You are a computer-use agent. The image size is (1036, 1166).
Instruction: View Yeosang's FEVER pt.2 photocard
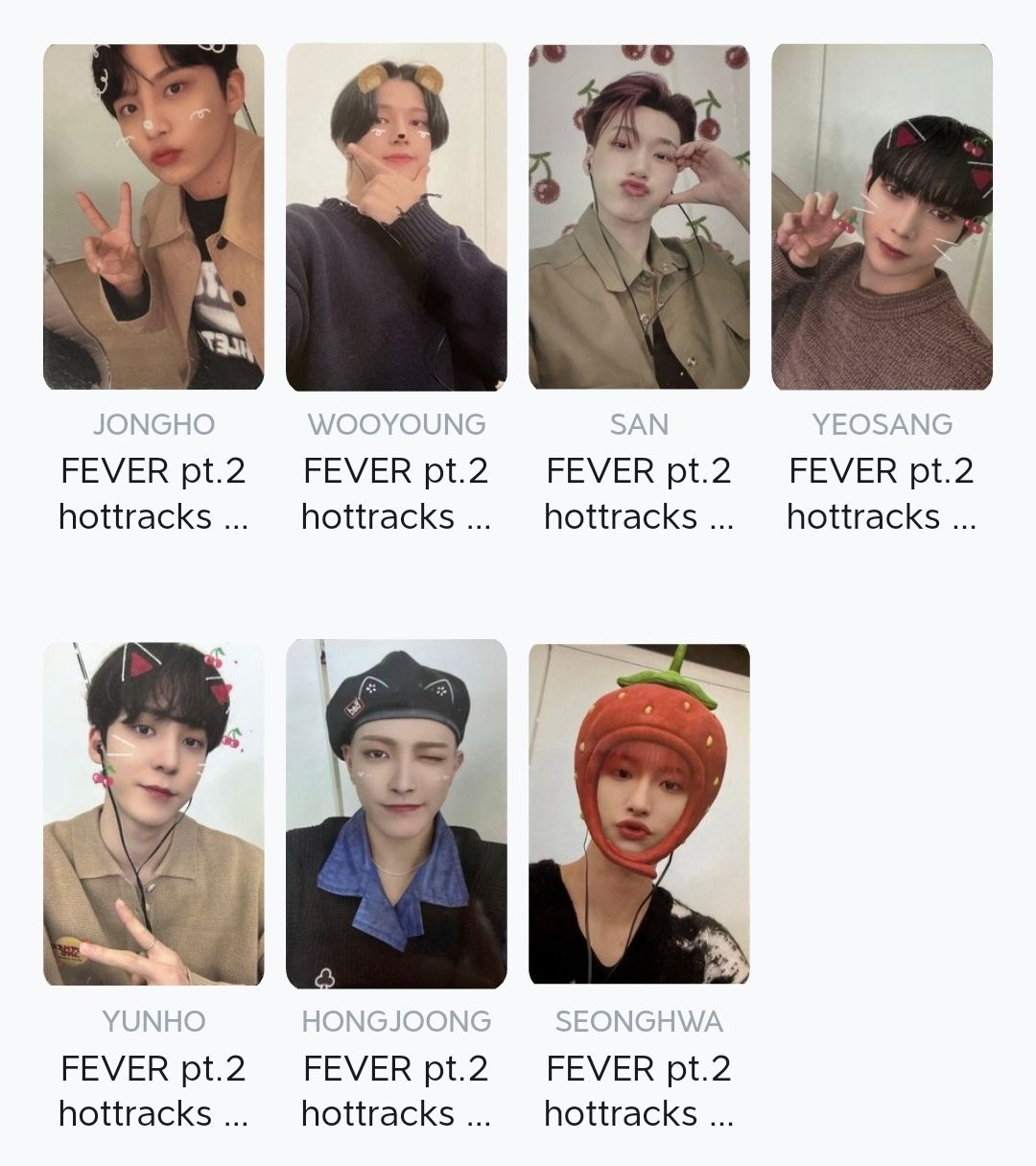882,218
